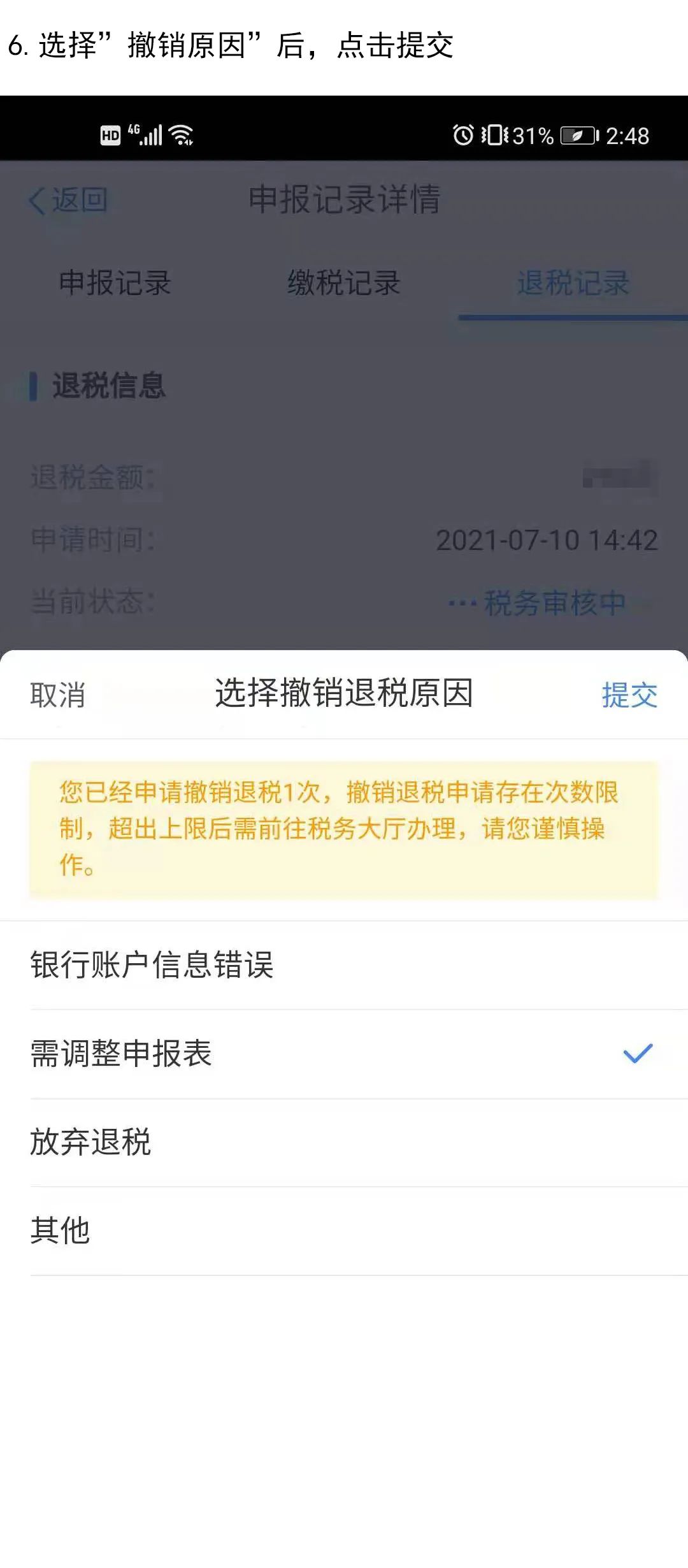Tap 提交 to submit the reason
Viewport: 688px width, 1568px height.
[x=629, y=695]
